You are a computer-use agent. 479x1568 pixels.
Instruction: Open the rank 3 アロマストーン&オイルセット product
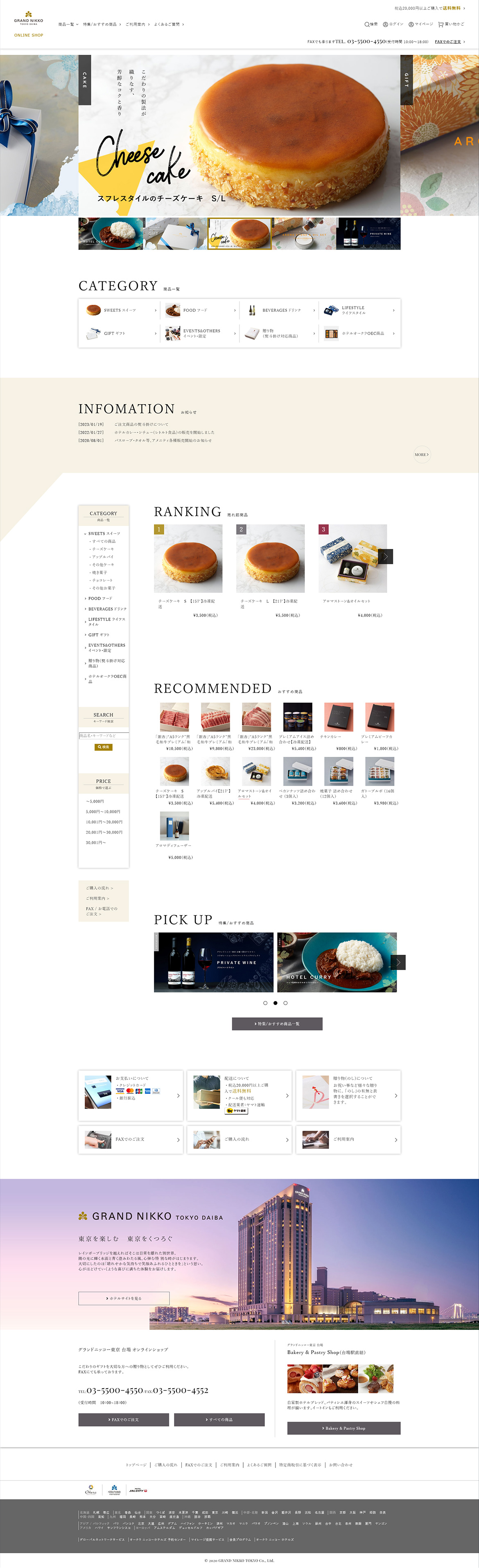[352, 559]
